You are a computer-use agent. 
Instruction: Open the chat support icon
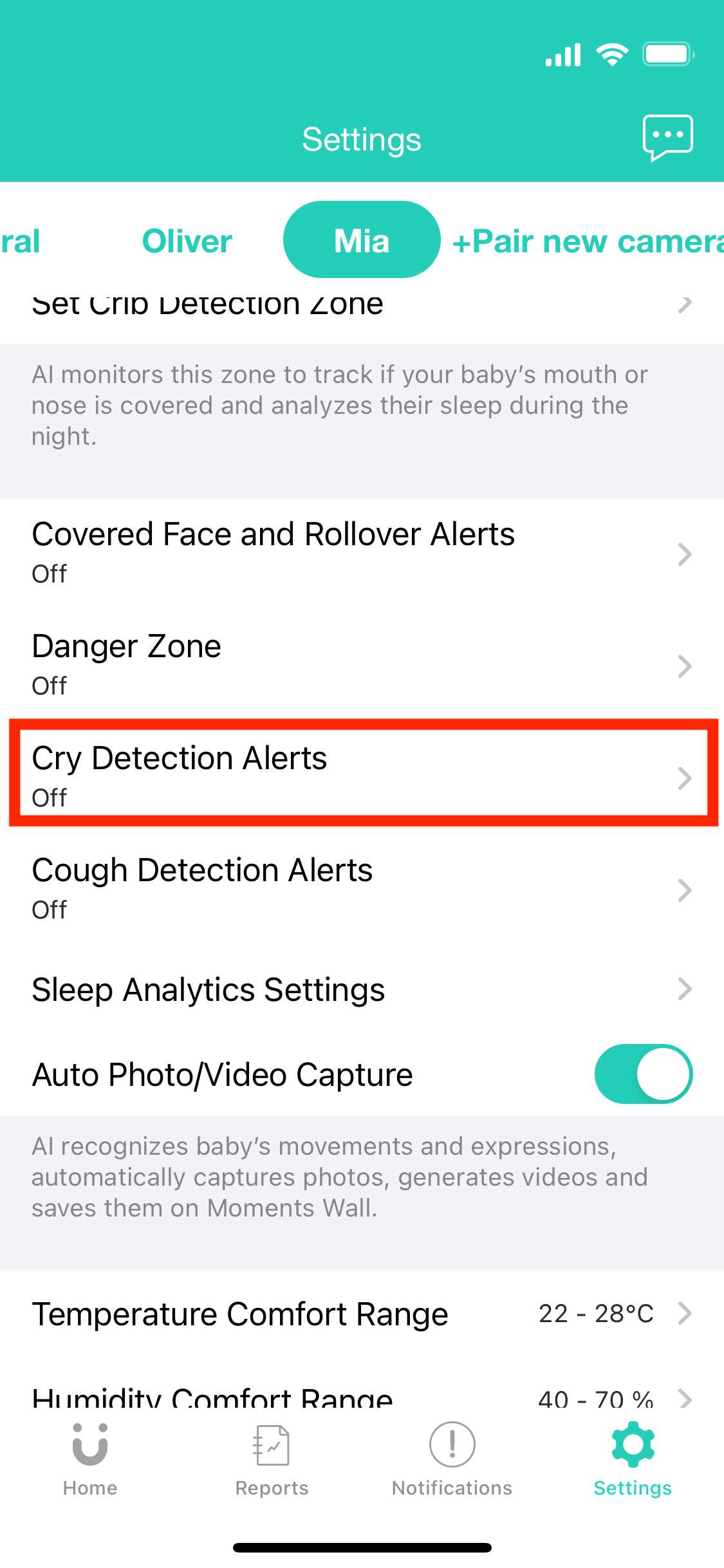[x=667, y=137]
